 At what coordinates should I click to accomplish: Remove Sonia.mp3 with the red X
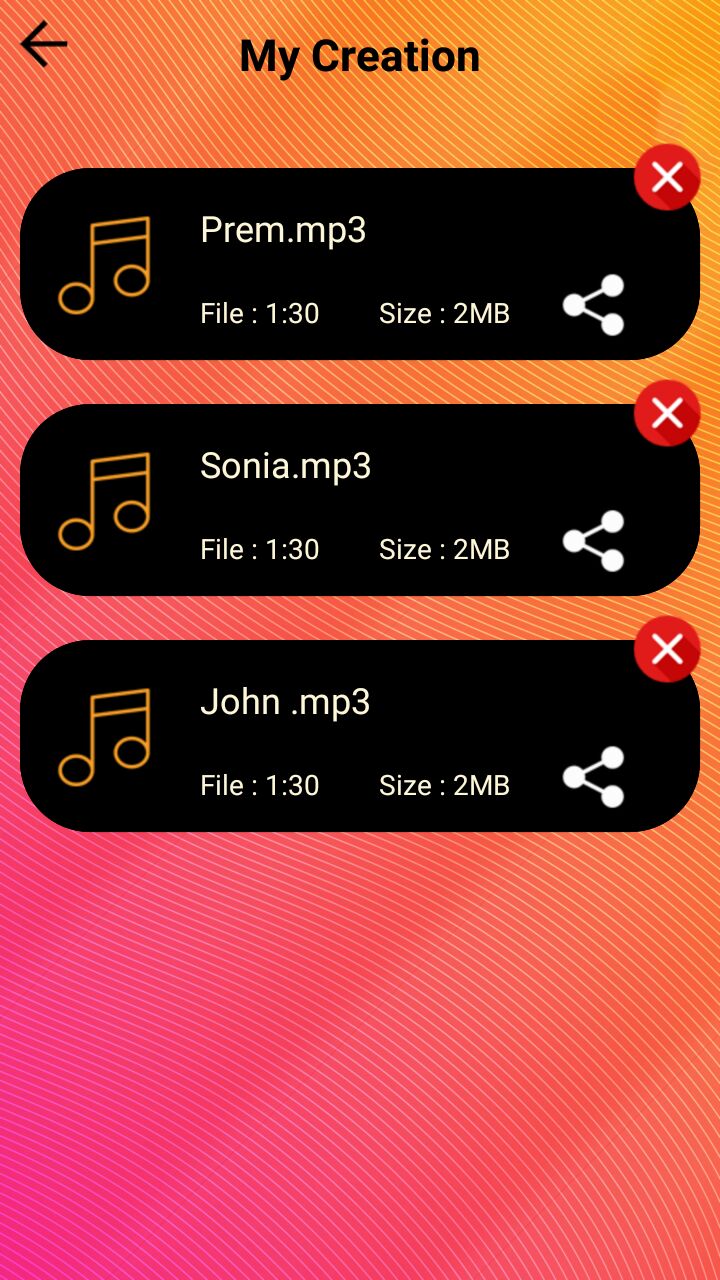667,414
